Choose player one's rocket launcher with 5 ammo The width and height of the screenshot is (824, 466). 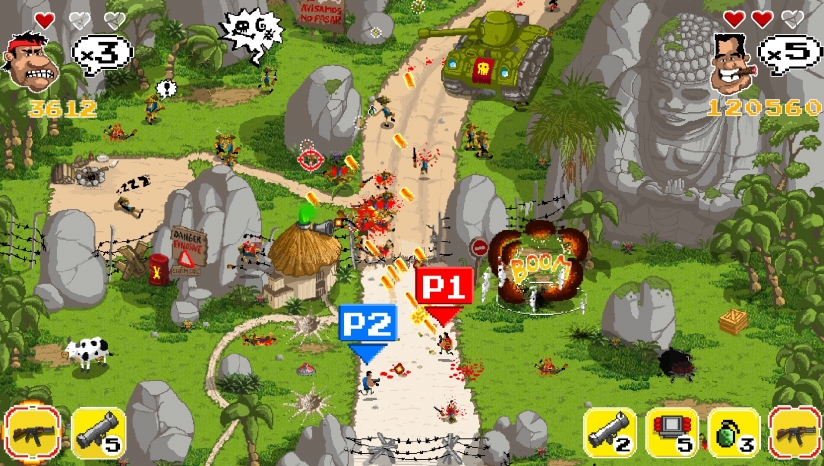(97, 433)
